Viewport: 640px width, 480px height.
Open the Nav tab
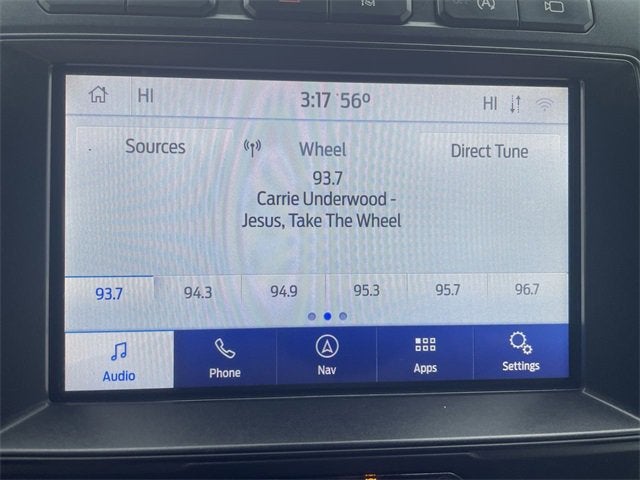tap(327, 355)
